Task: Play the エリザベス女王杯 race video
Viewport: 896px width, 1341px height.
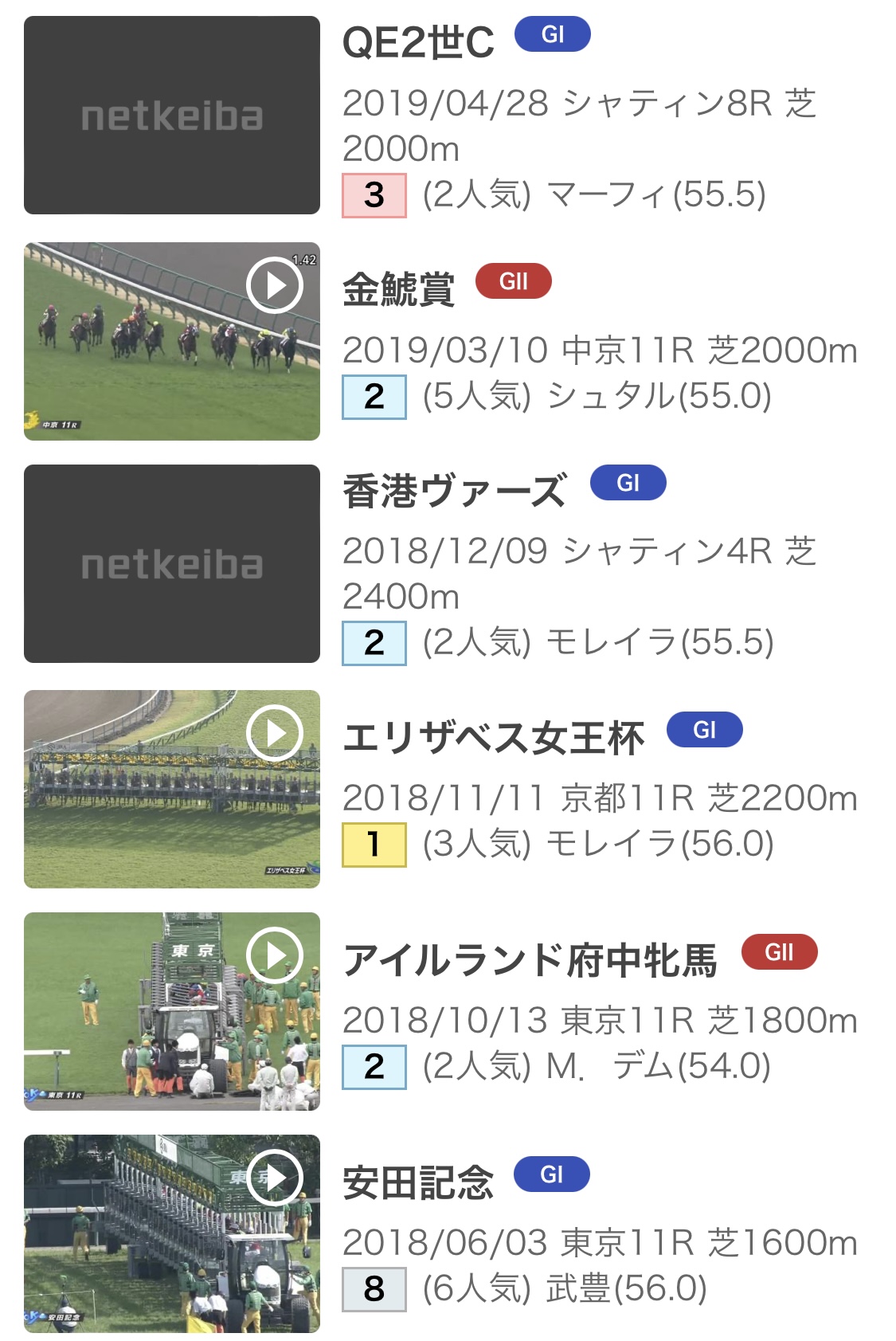Action: click(275, 733)
